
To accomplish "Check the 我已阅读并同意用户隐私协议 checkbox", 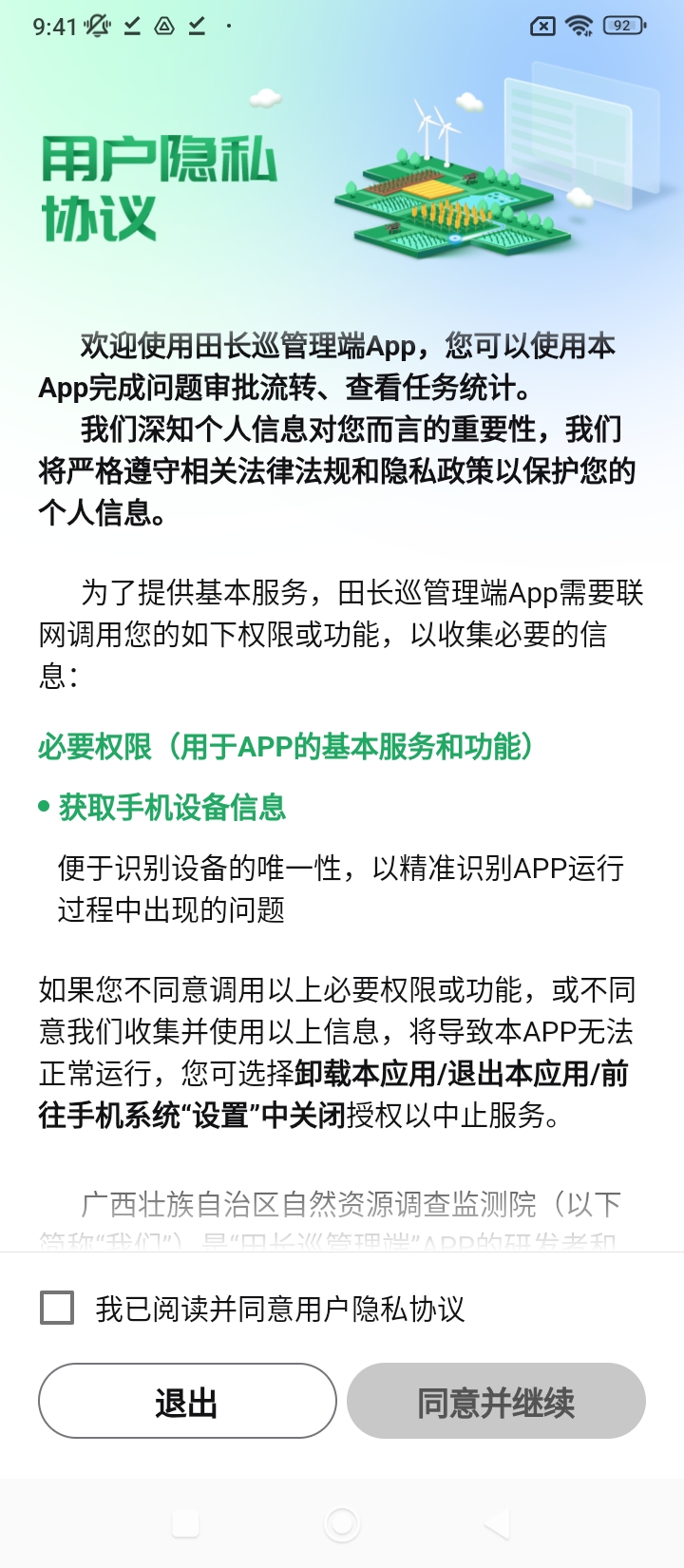I will click(57, 1308).
